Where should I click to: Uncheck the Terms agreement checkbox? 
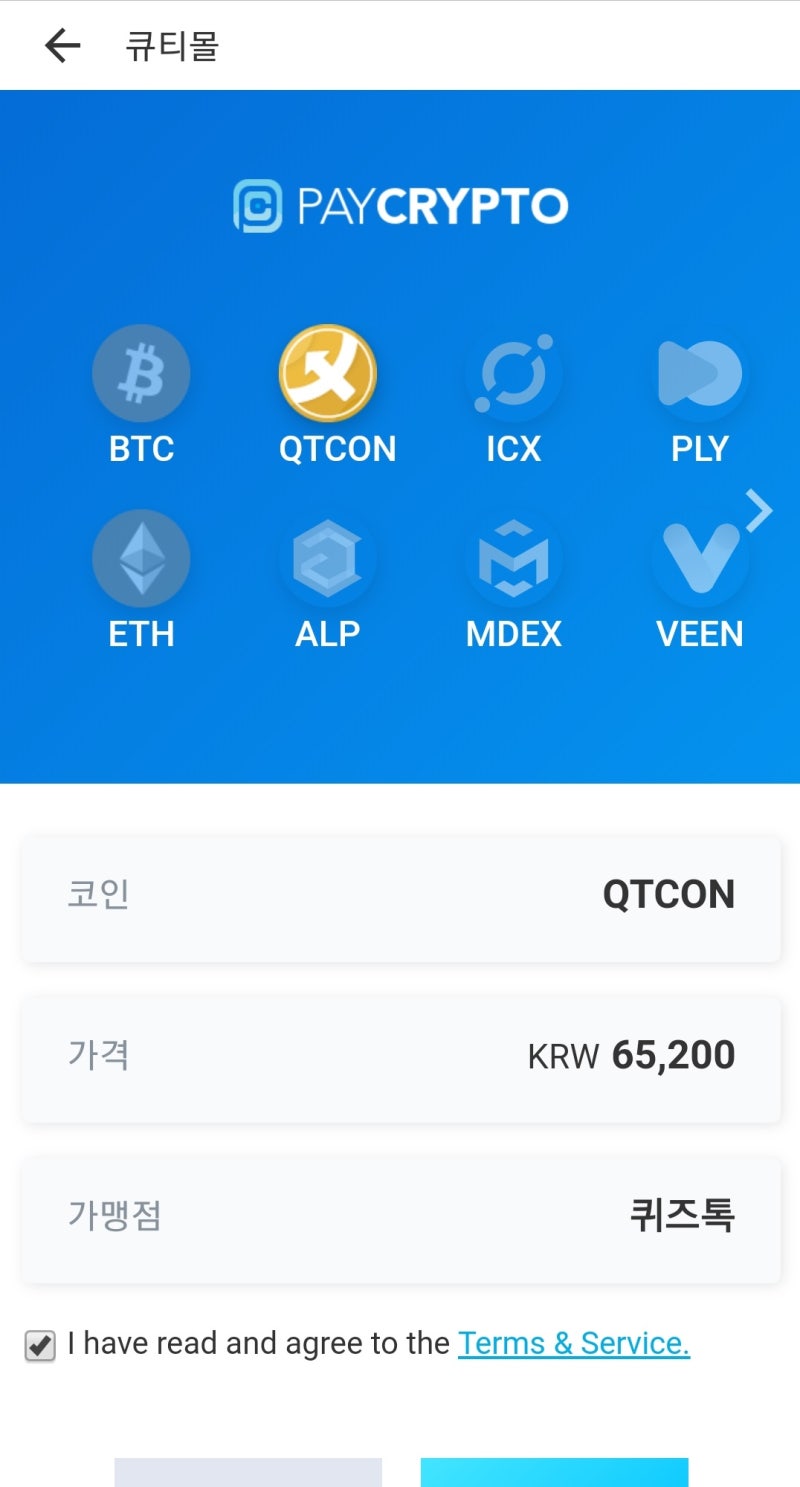coord(39,1344)
